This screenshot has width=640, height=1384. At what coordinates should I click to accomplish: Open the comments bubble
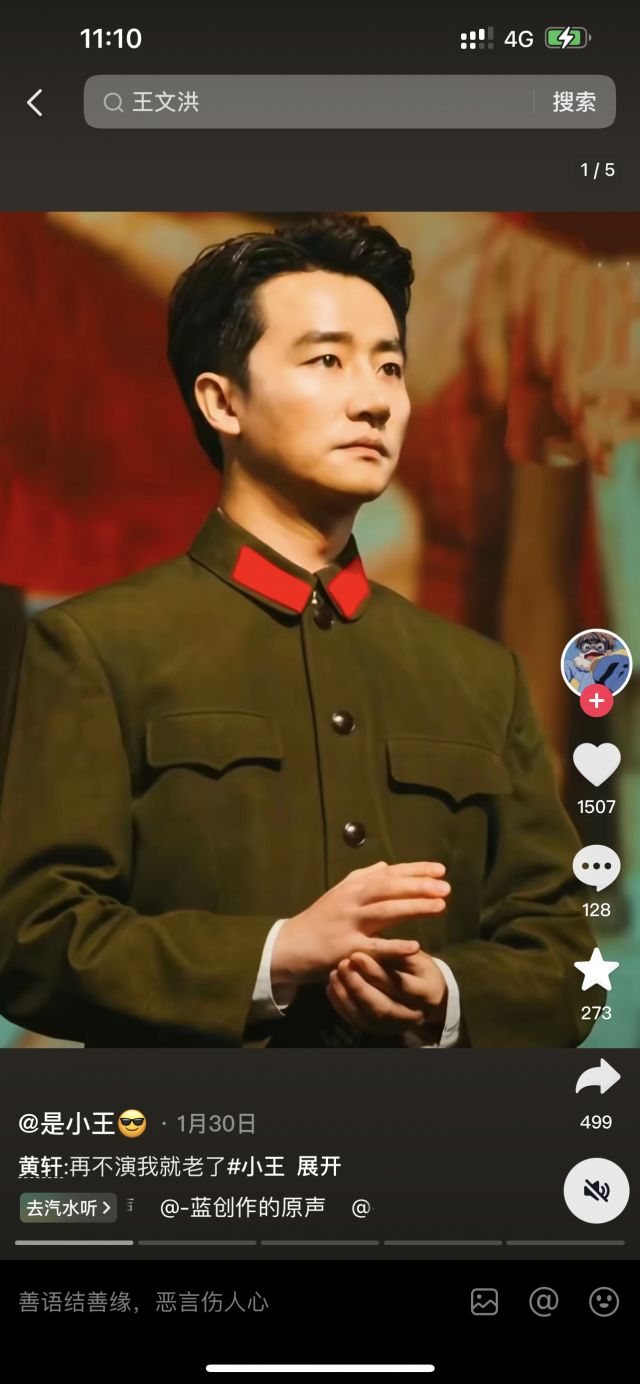click(596, 868)
